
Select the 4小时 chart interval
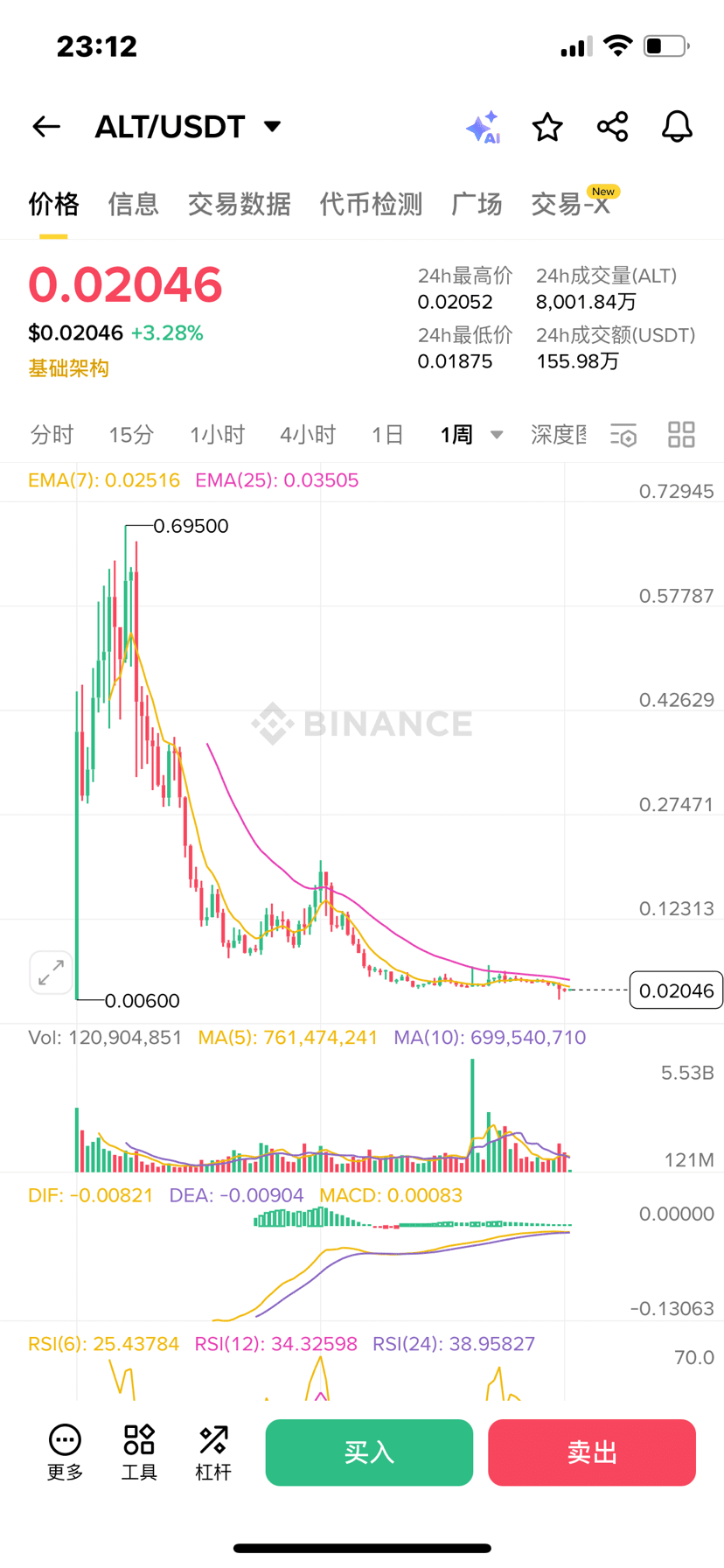308,434
